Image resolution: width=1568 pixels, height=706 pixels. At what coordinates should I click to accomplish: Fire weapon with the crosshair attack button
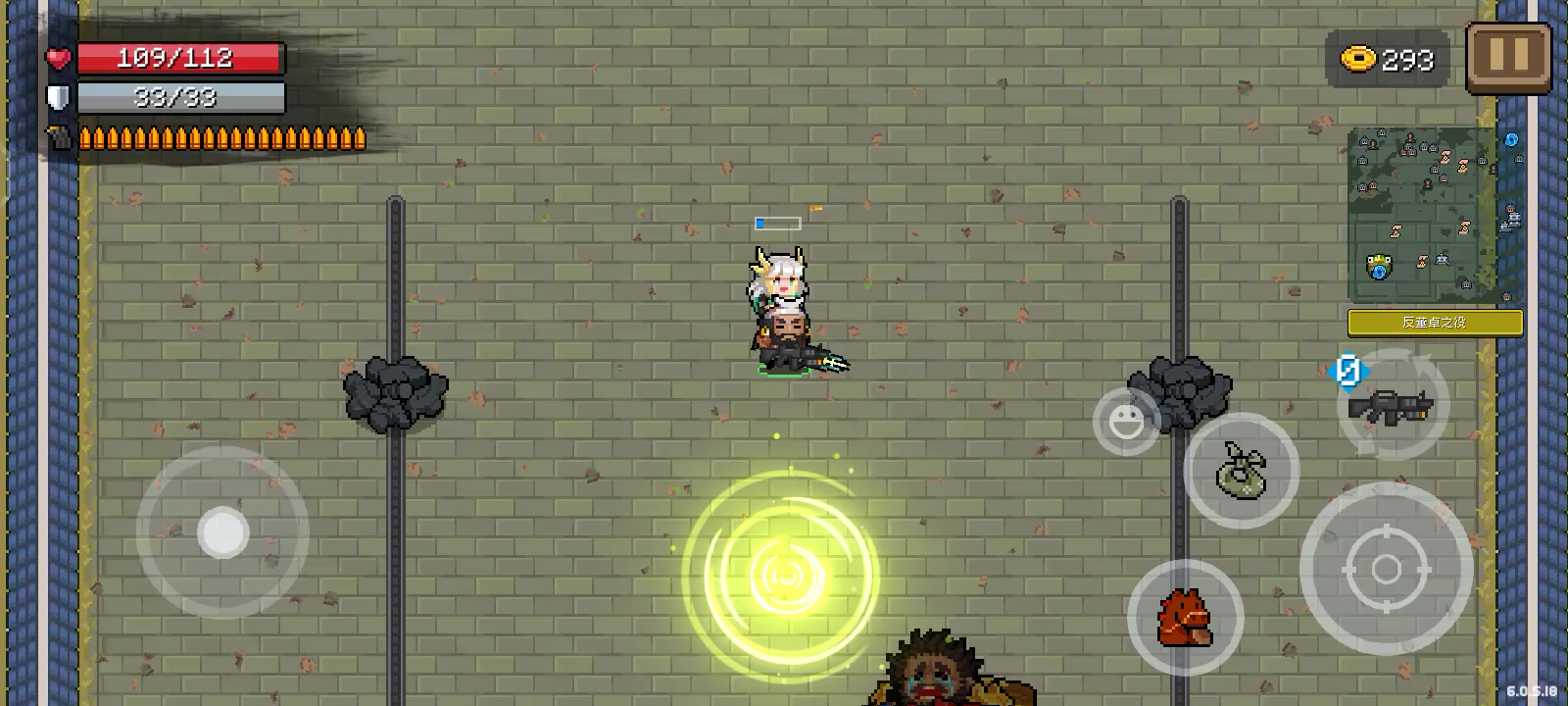click(x=1386, y=569)
